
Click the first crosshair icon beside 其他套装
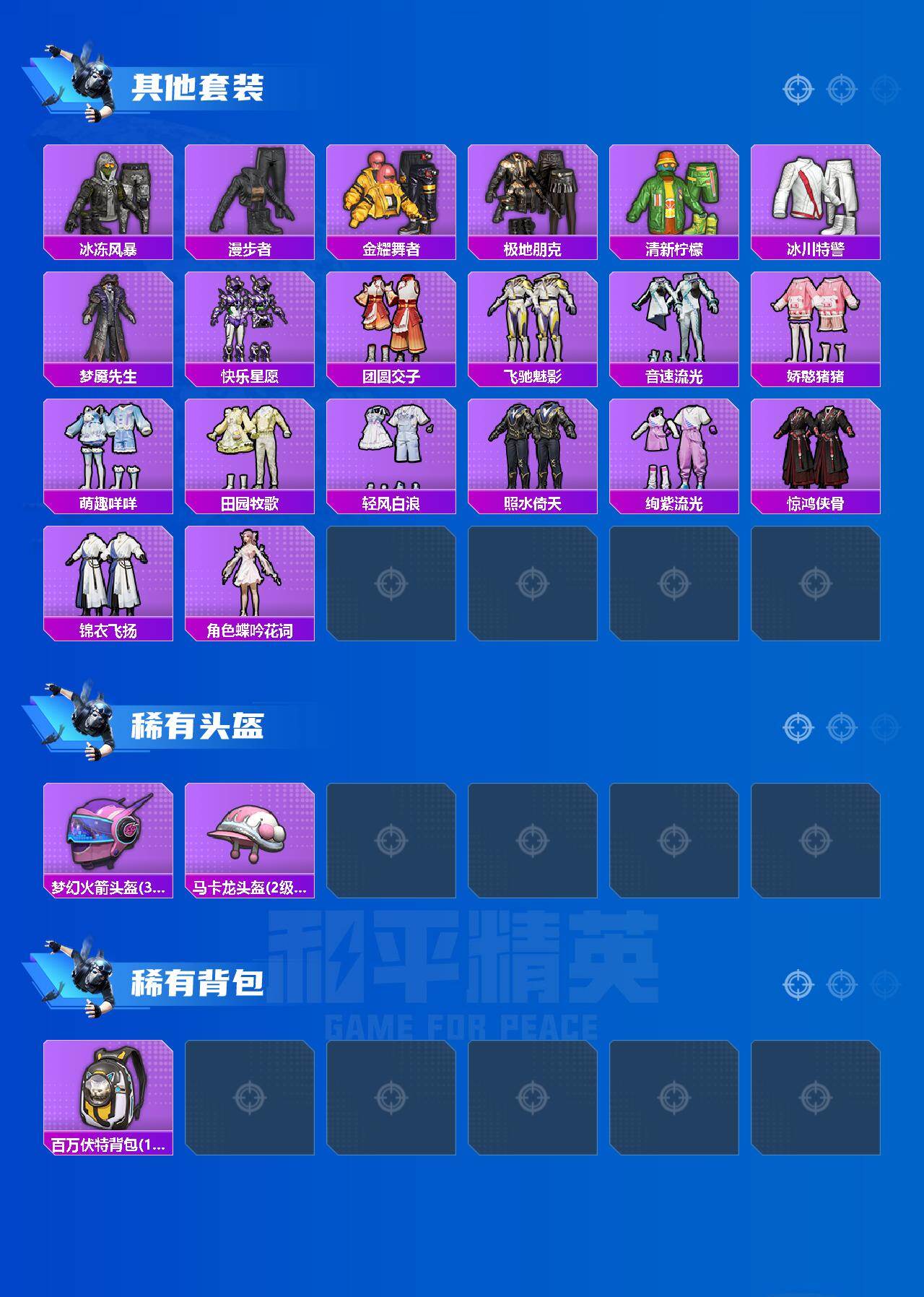796,90
